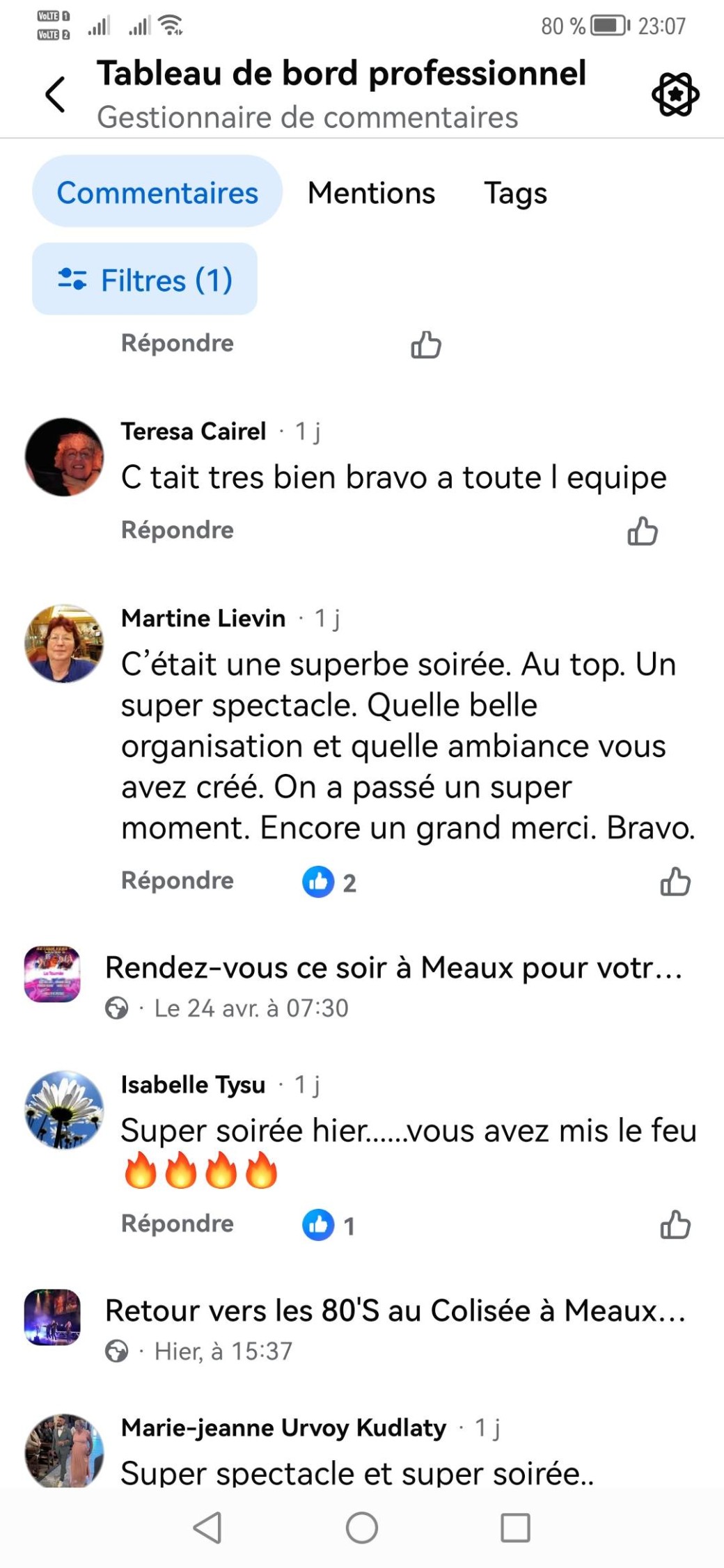Switch to the Tags tab
This screenshot has height=1568, width=724.
click(515, 193)
